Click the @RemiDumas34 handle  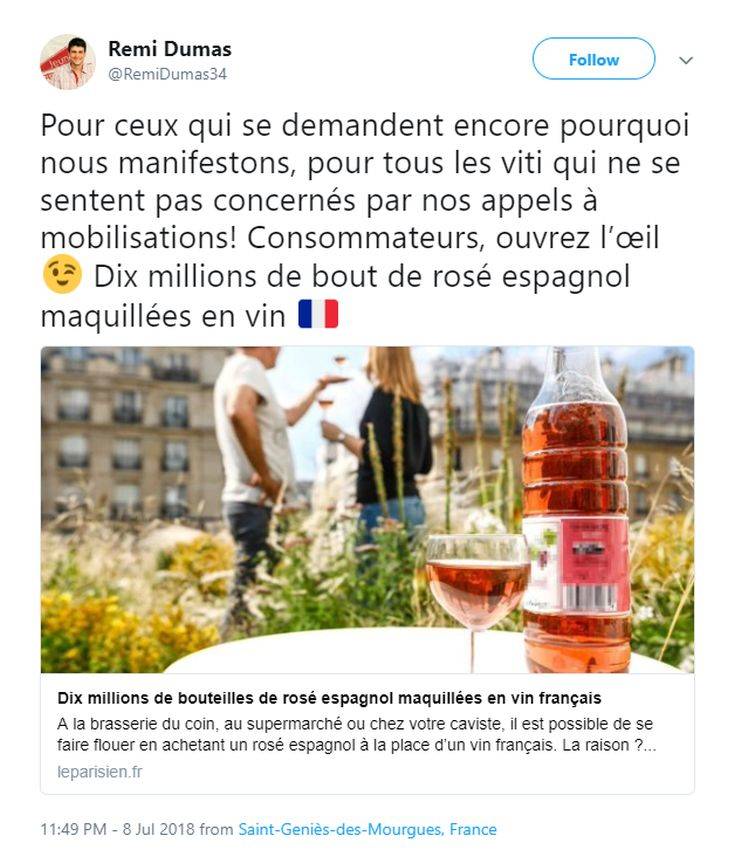pos(169,71)
